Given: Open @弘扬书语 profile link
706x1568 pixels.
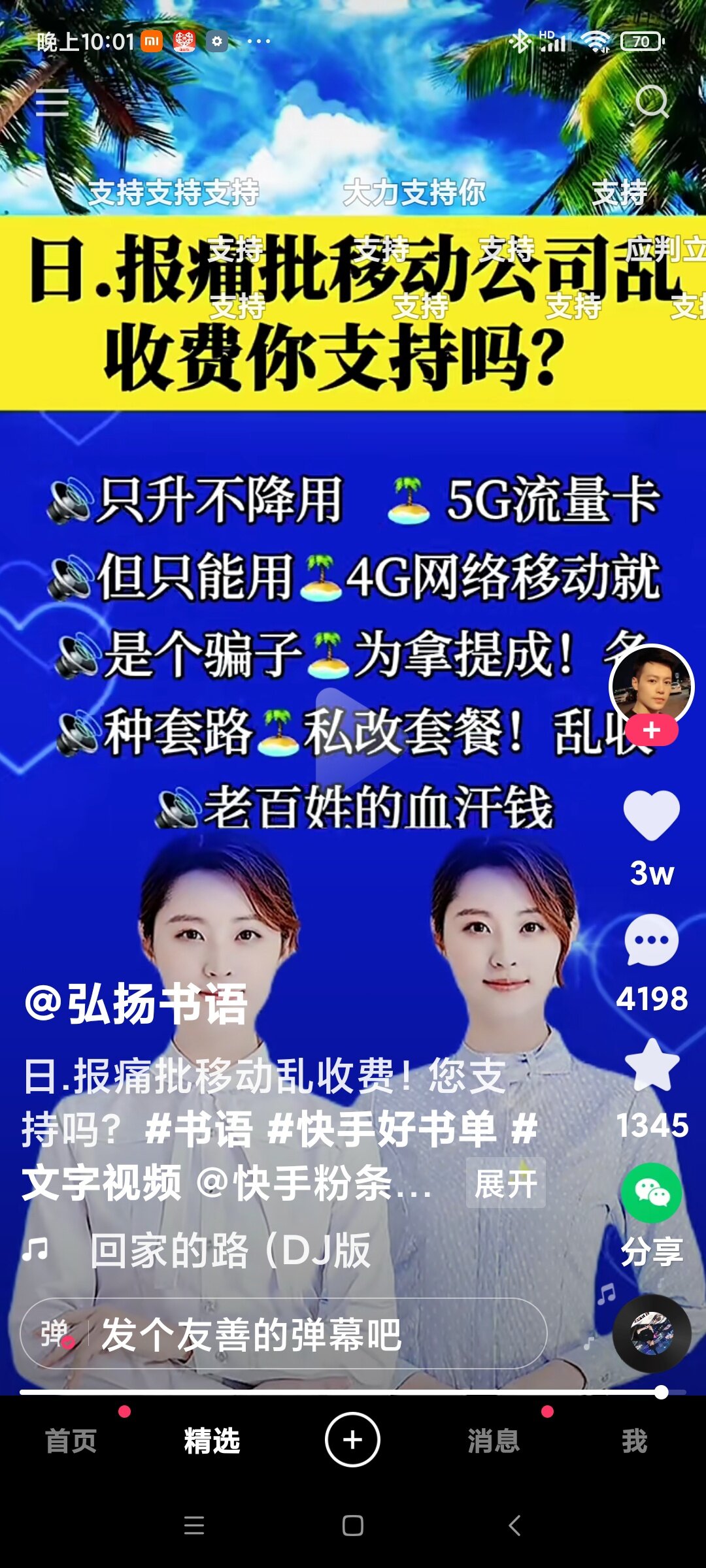Looking at the screenshot, I should (x=136, y=1004).
